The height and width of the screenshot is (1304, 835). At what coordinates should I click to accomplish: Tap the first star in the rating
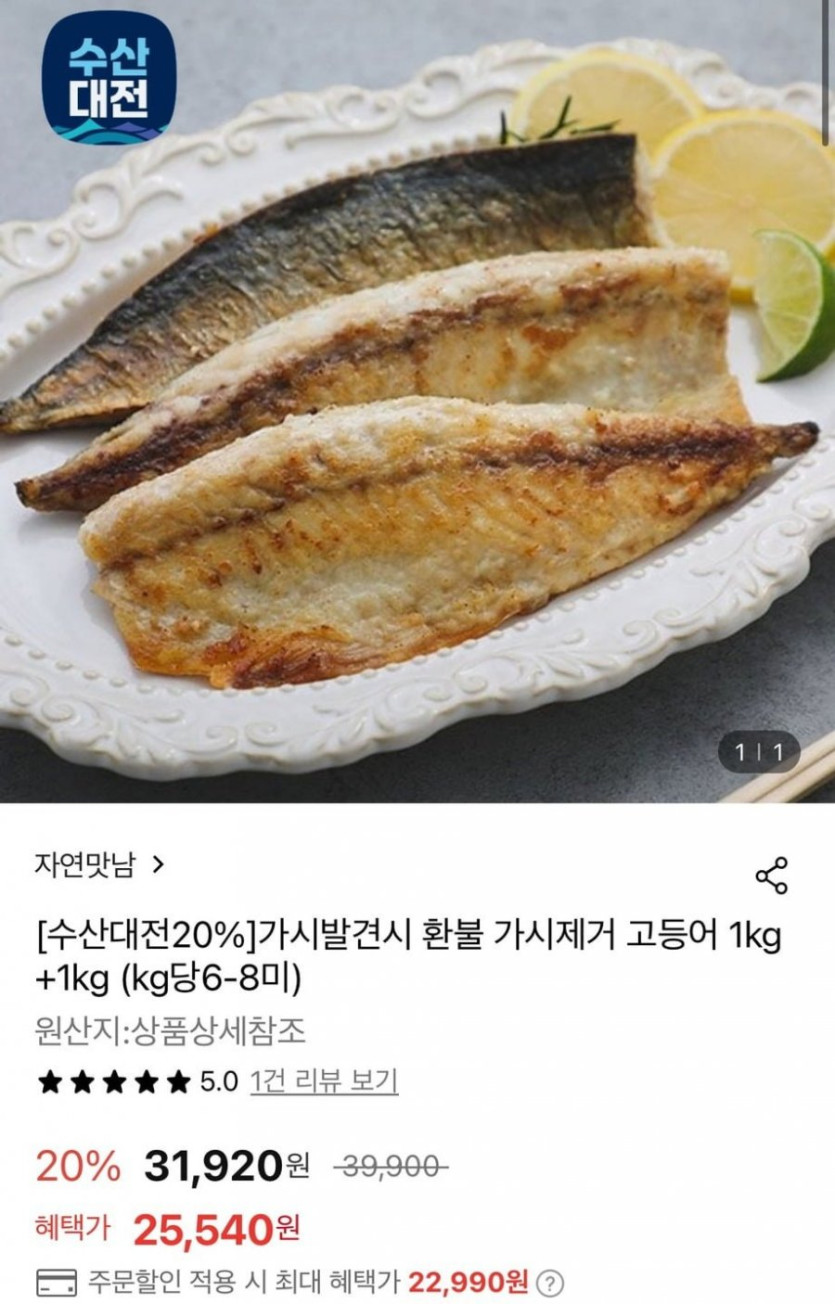pos(49,1082)
